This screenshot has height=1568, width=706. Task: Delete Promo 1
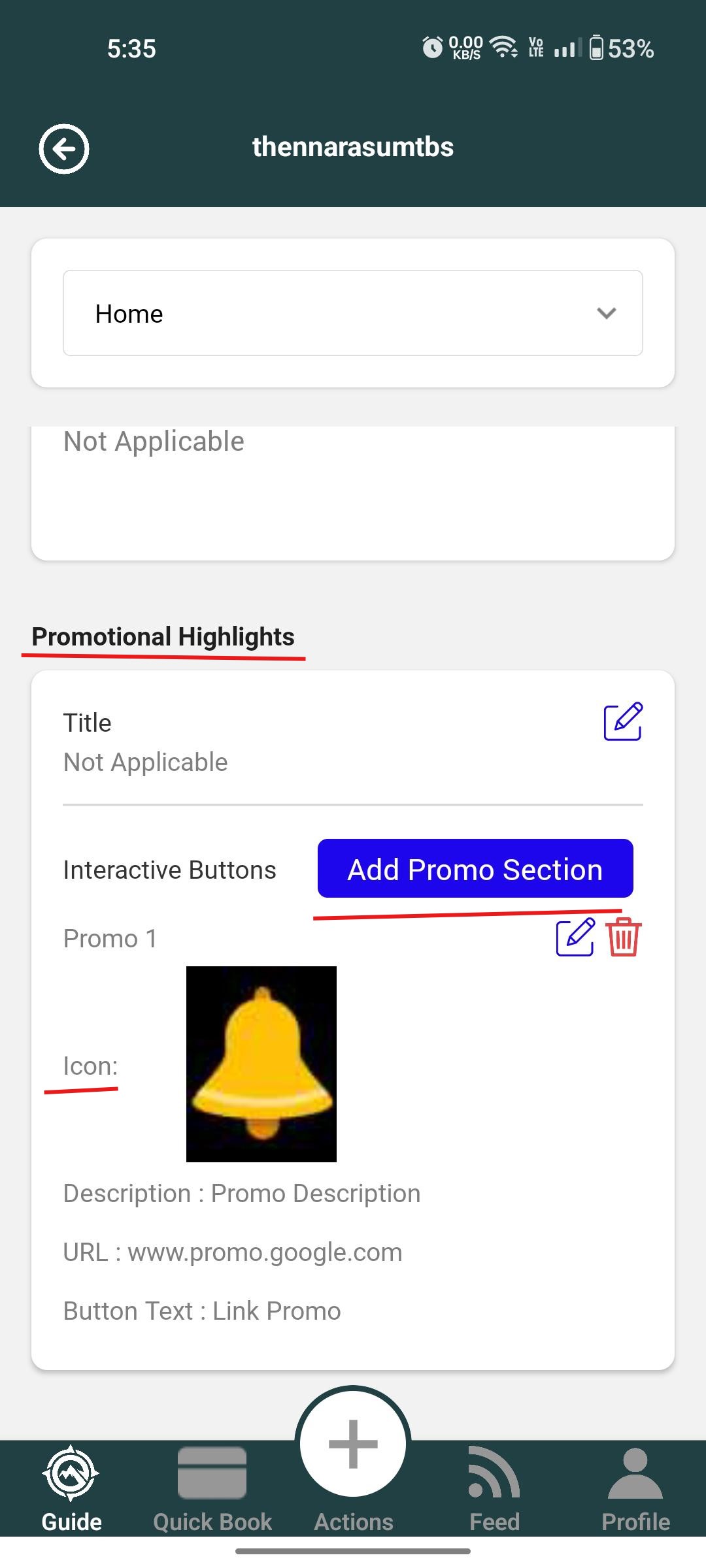point(624,938)
